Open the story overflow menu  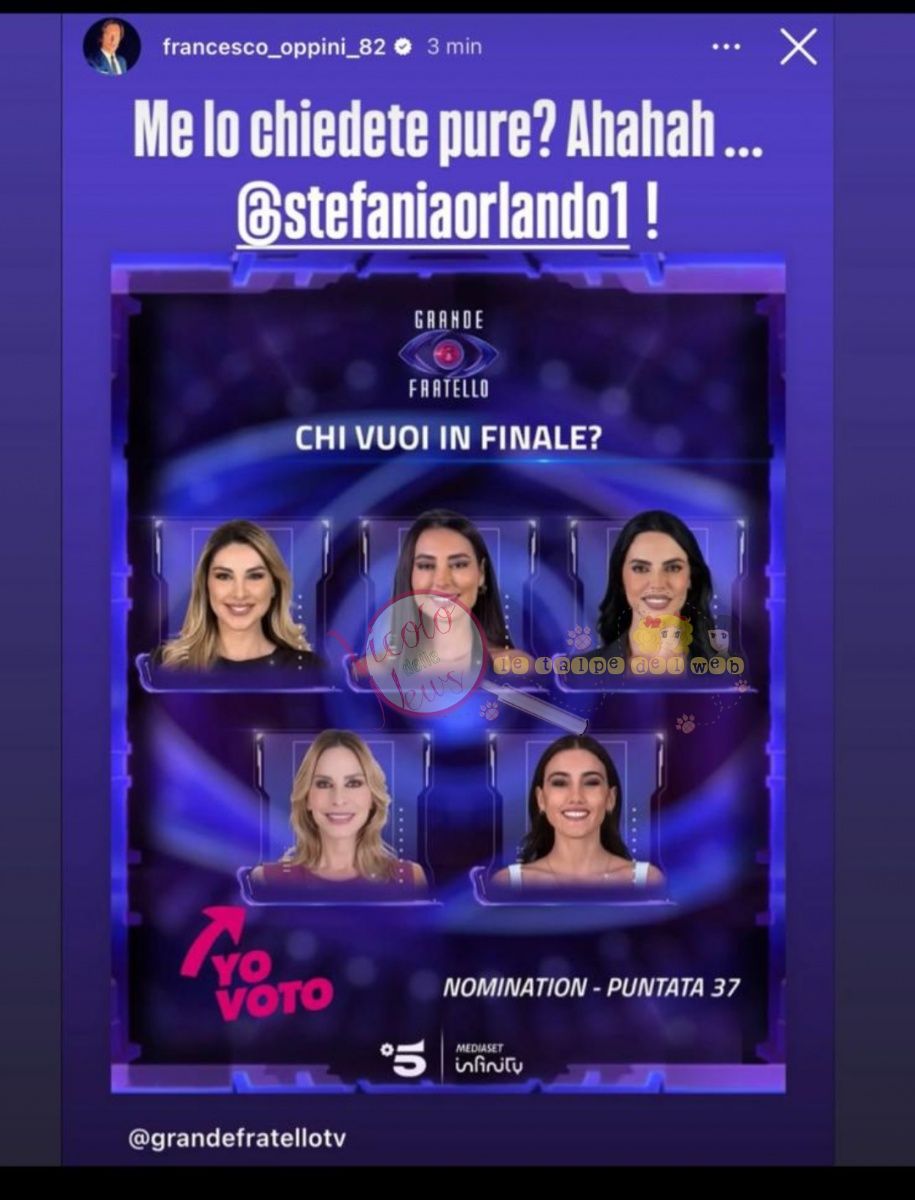click(x=726, y=47)
